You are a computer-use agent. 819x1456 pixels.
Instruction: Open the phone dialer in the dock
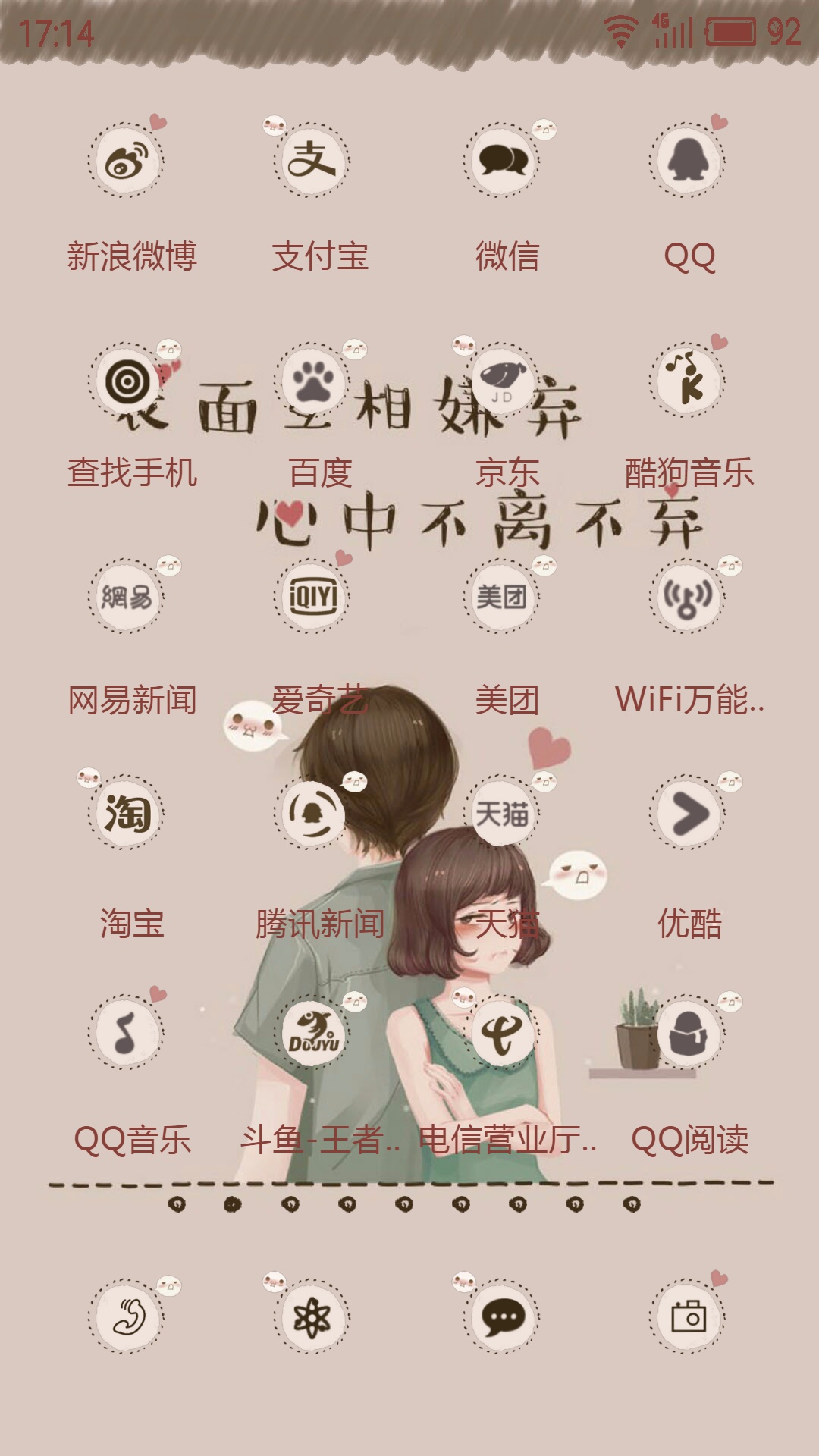[126, 1317]
